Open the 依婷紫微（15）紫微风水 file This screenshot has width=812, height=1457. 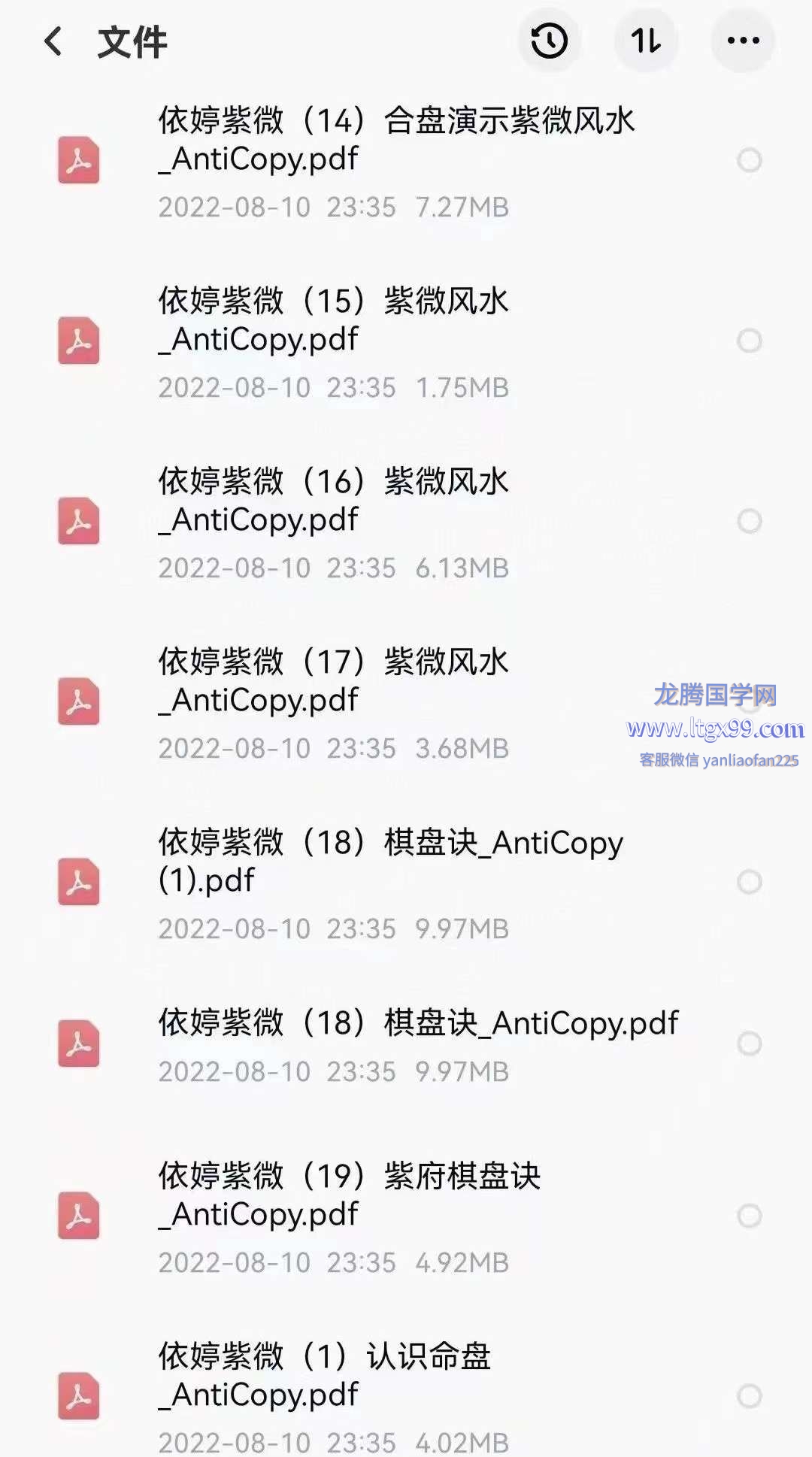coord(333,320)
